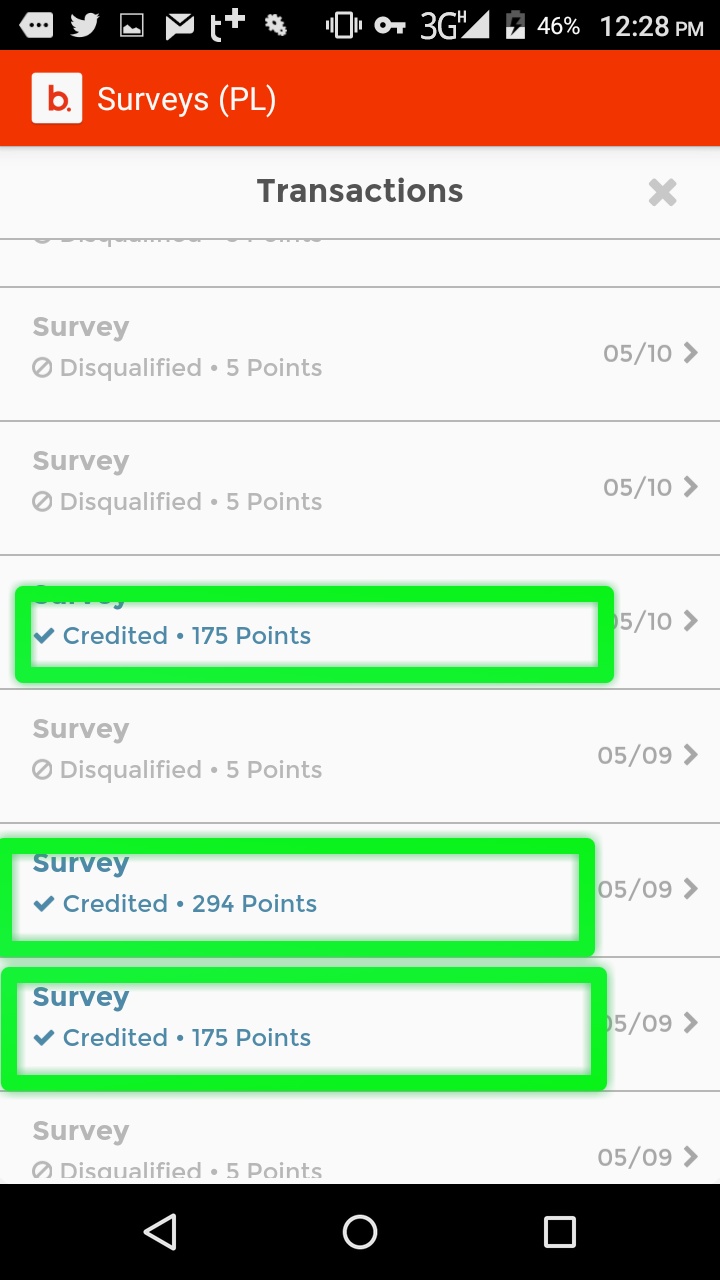This screenshot has height=1280, width=720.
Task: Go to the home screen
Action: (x=360, y=1232)
